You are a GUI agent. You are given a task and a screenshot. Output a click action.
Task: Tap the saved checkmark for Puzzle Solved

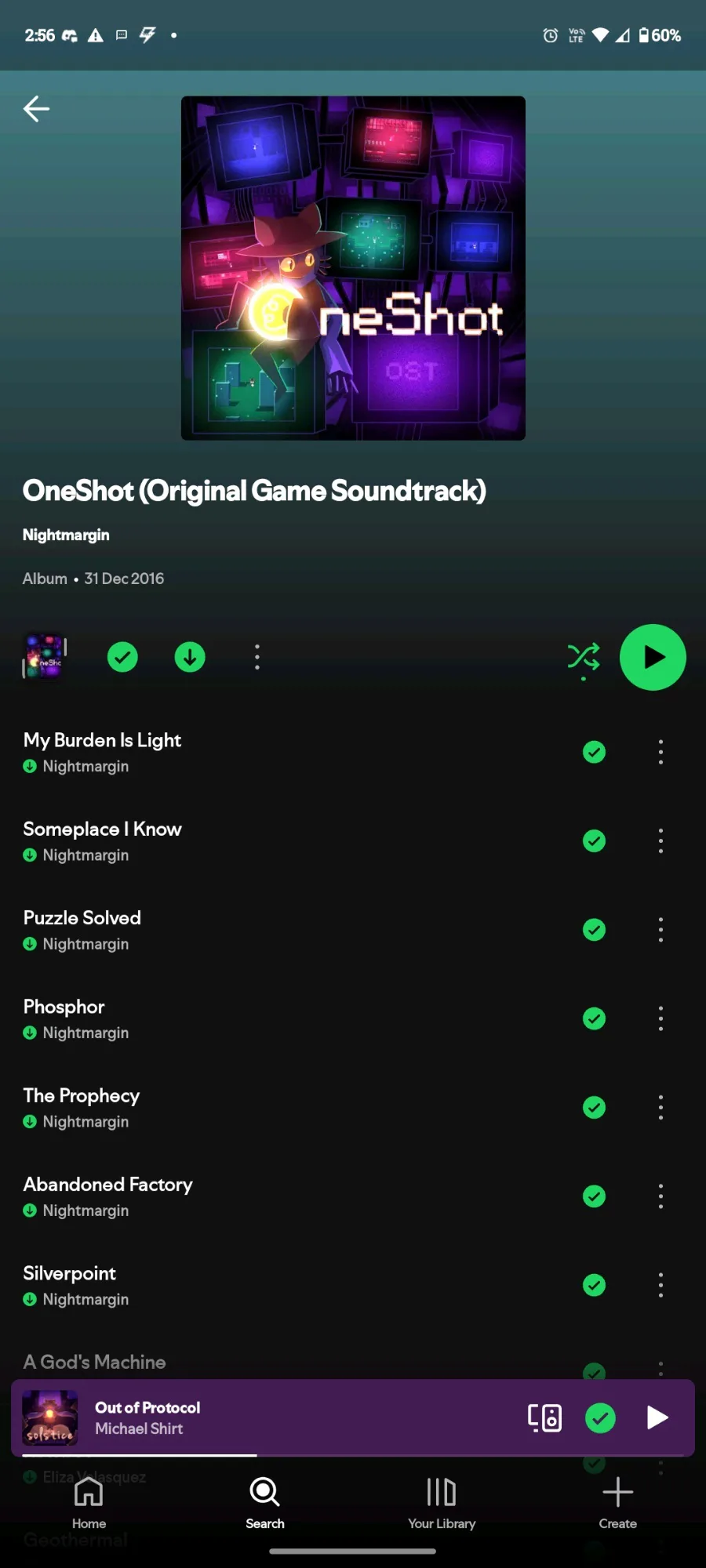[595, 930]
